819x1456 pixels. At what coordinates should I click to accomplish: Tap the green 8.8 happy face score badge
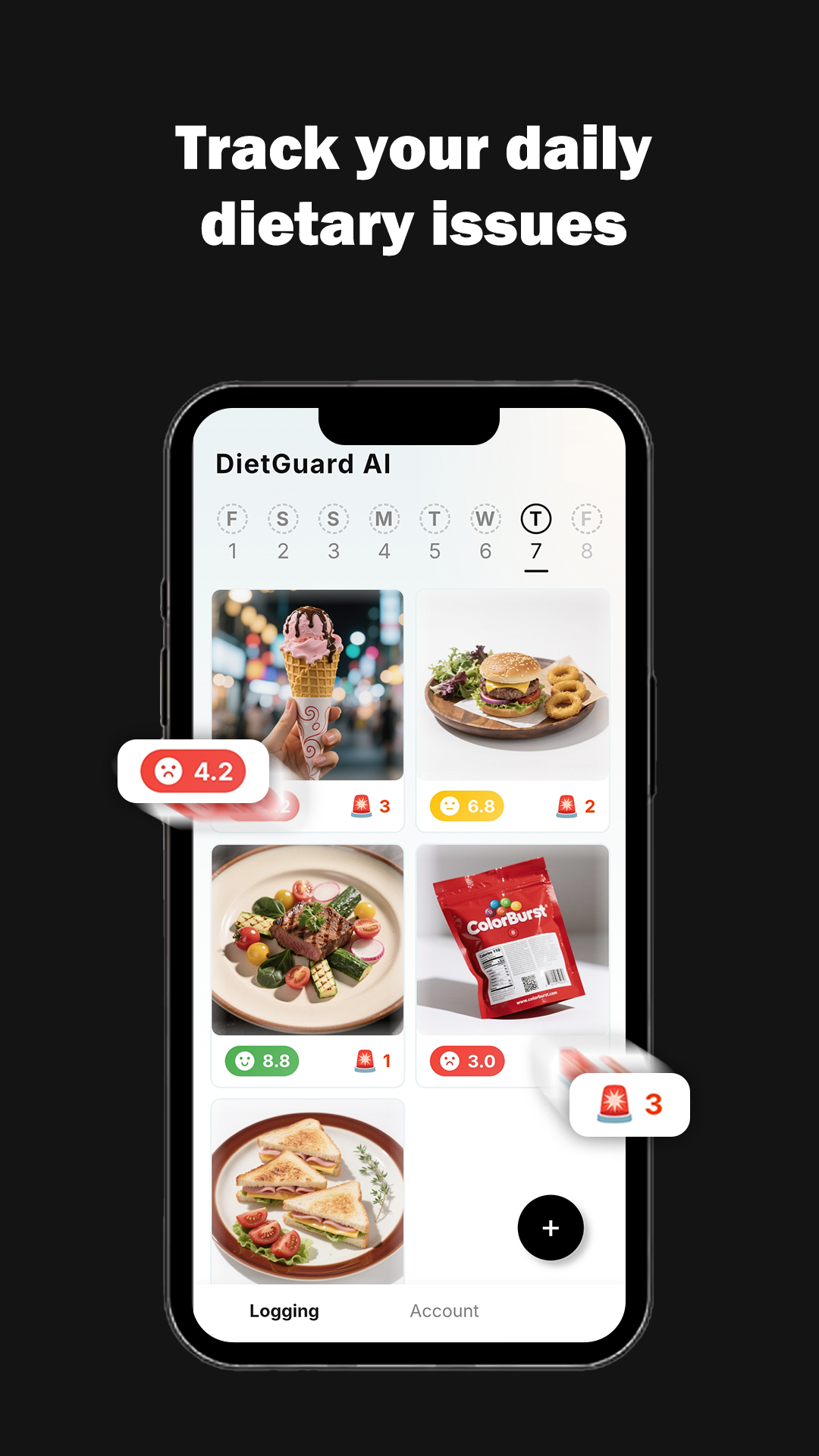[x=262, y=1062]
